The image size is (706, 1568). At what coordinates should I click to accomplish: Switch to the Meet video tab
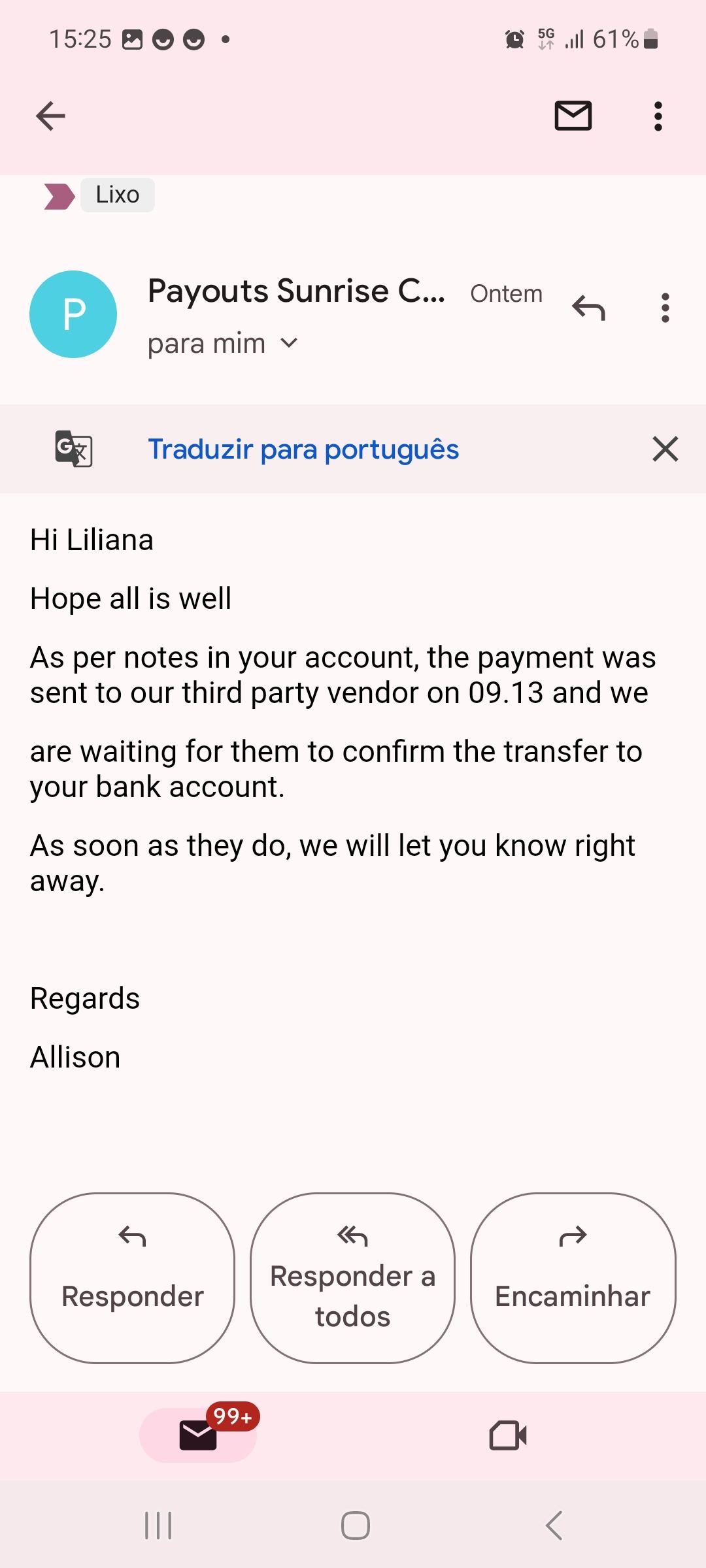508,1435
